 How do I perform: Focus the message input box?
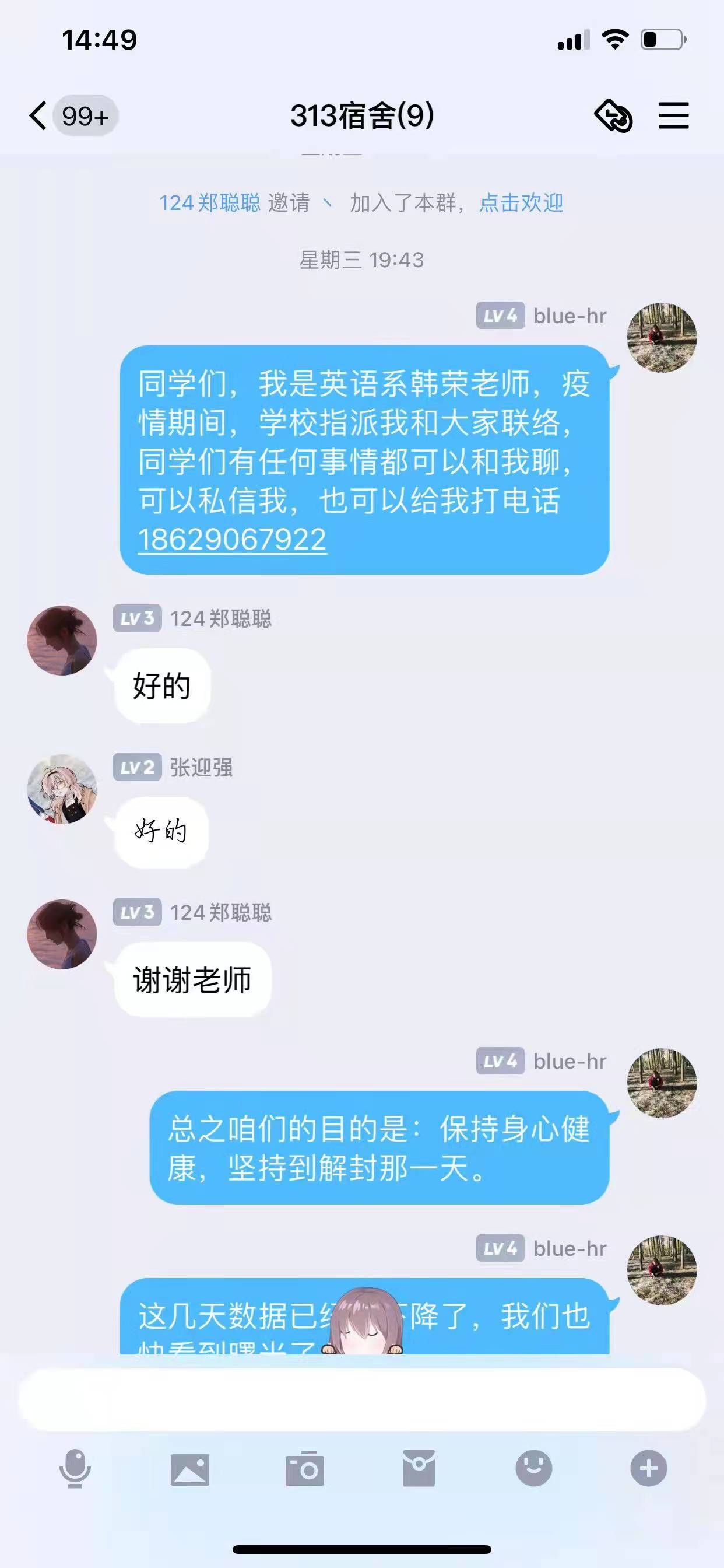click(361, 1399)
